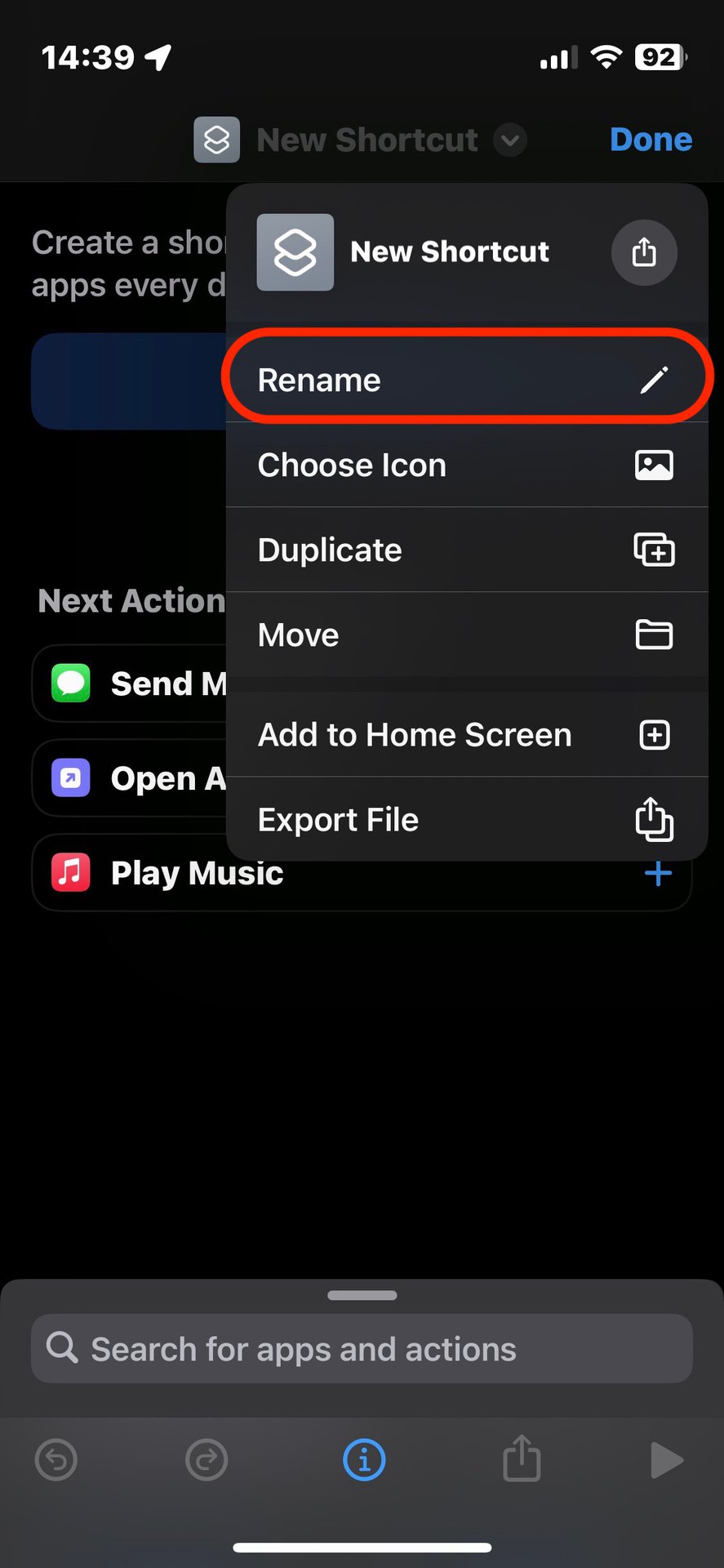Screen dimensions: 724x1568
Task: Open the search for apps and actions field
Action: pyautogui.click(x=362, y=1349)
